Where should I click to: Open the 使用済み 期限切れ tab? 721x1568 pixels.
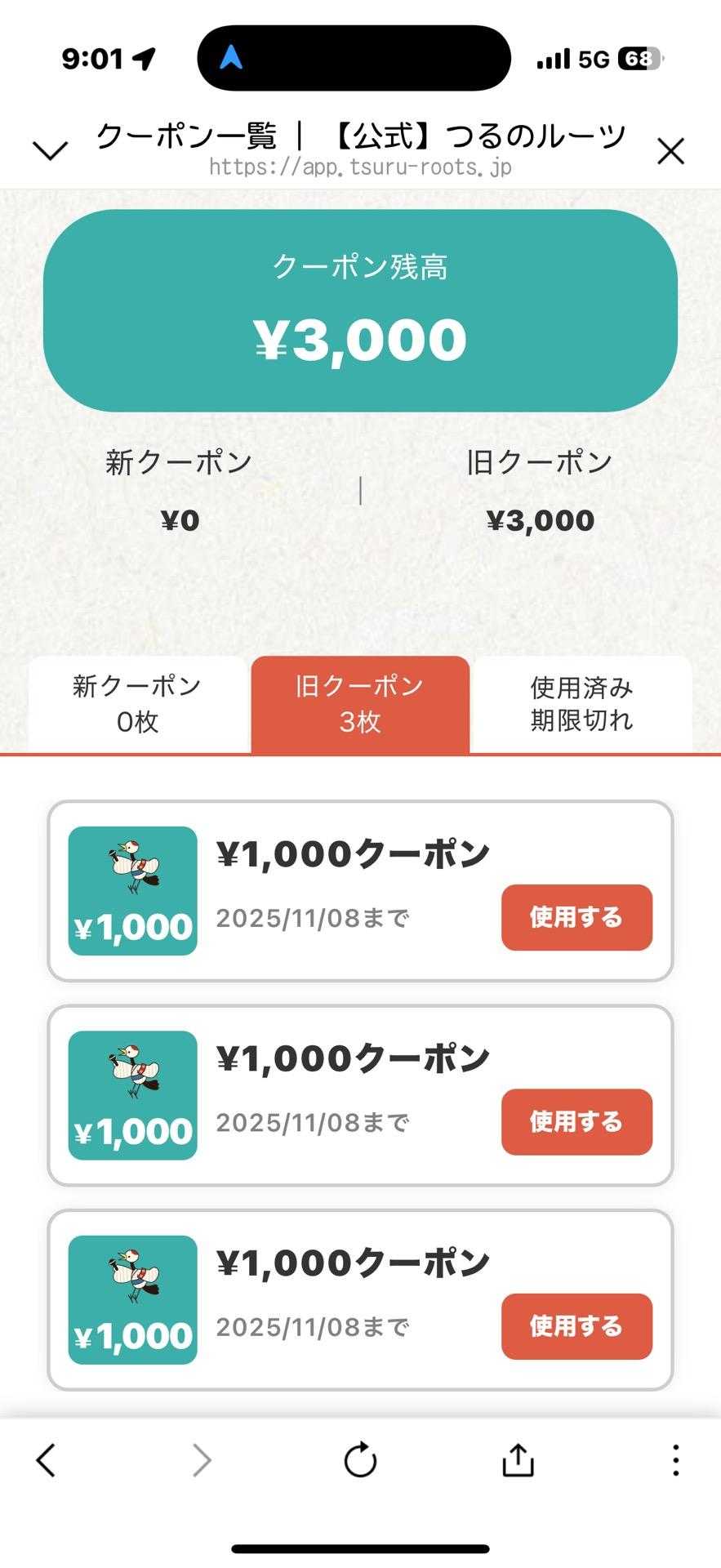pyautogui.click(x=582, y=704)
